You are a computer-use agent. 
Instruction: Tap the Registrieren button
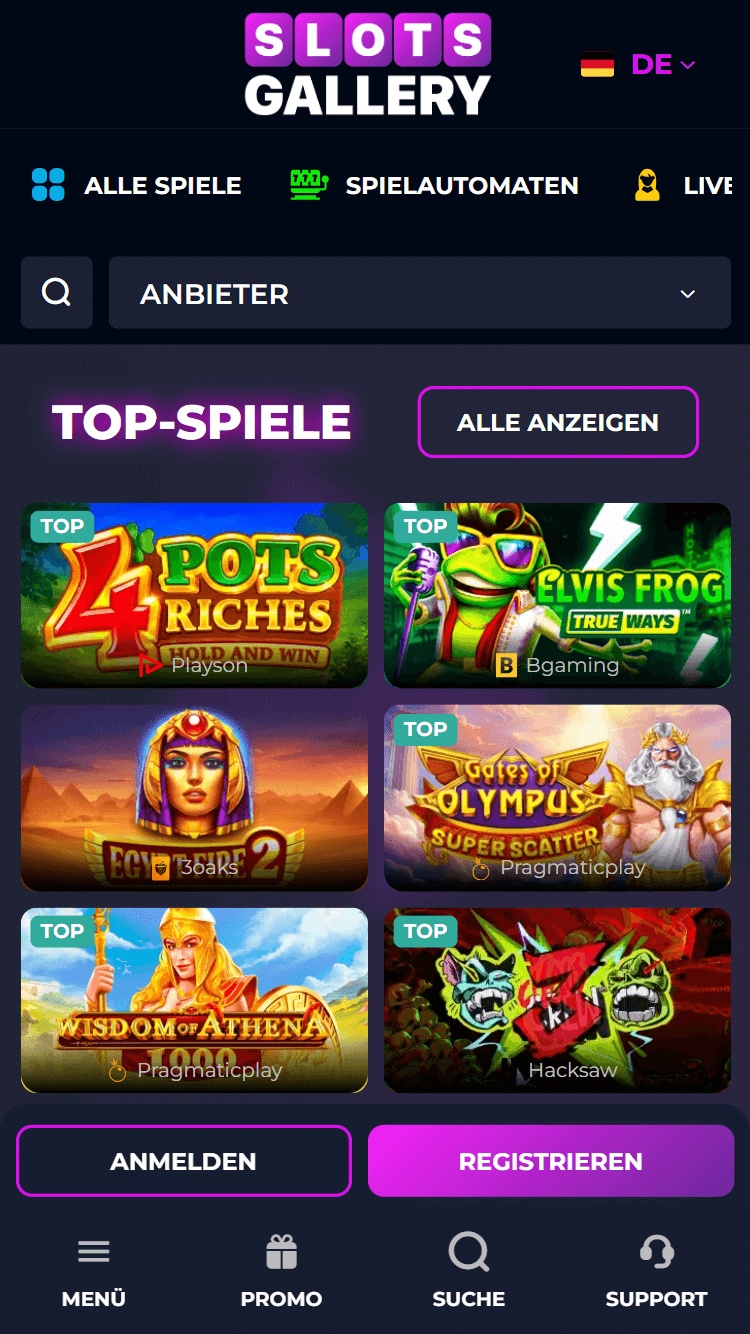coord(551,1161)
